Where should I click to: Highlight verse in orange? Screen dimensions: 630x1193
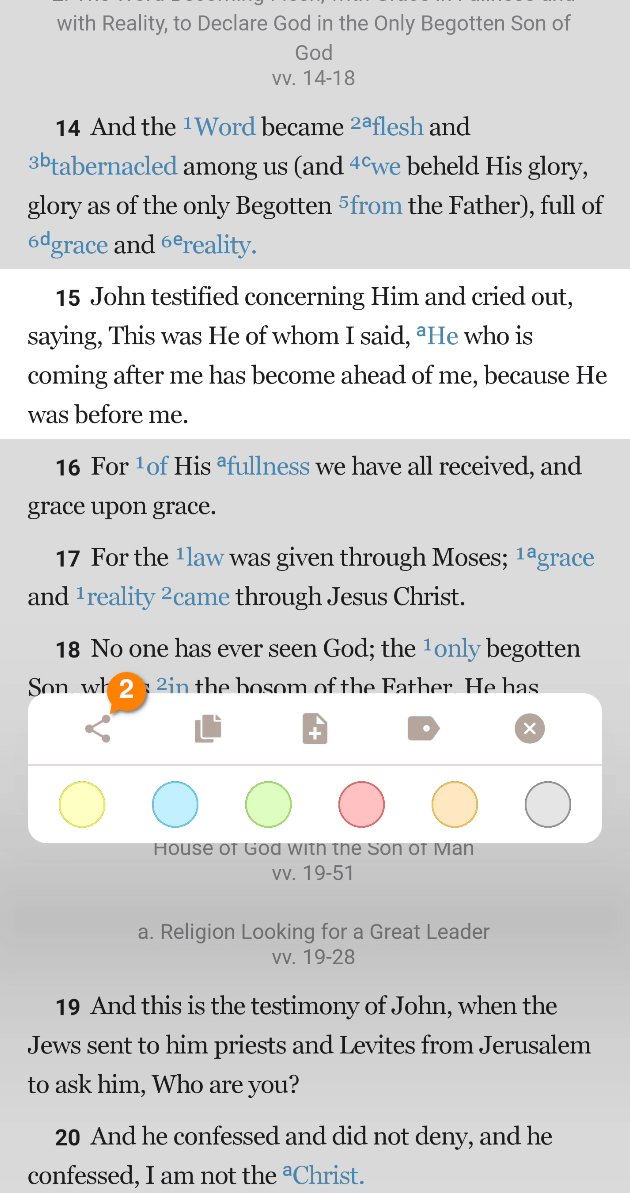click(x=454, y=804)
